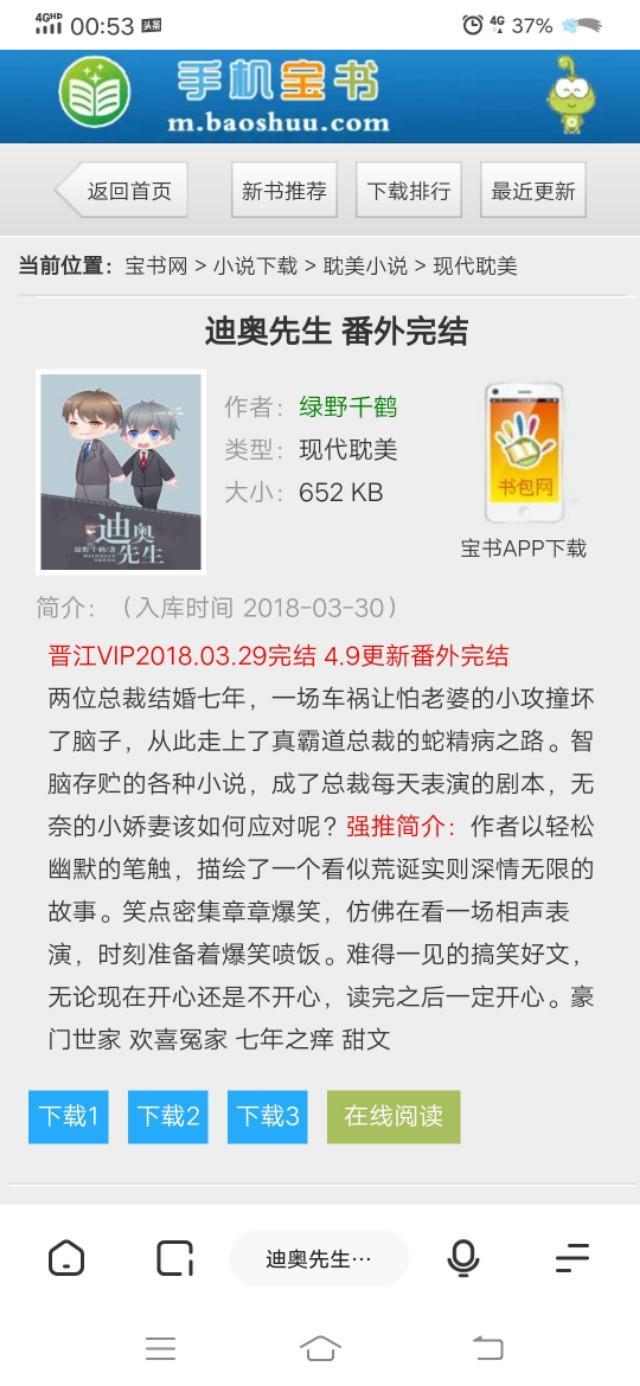
Task: Open 耽美小说 breadcrumb link
Action: point(365,266)
